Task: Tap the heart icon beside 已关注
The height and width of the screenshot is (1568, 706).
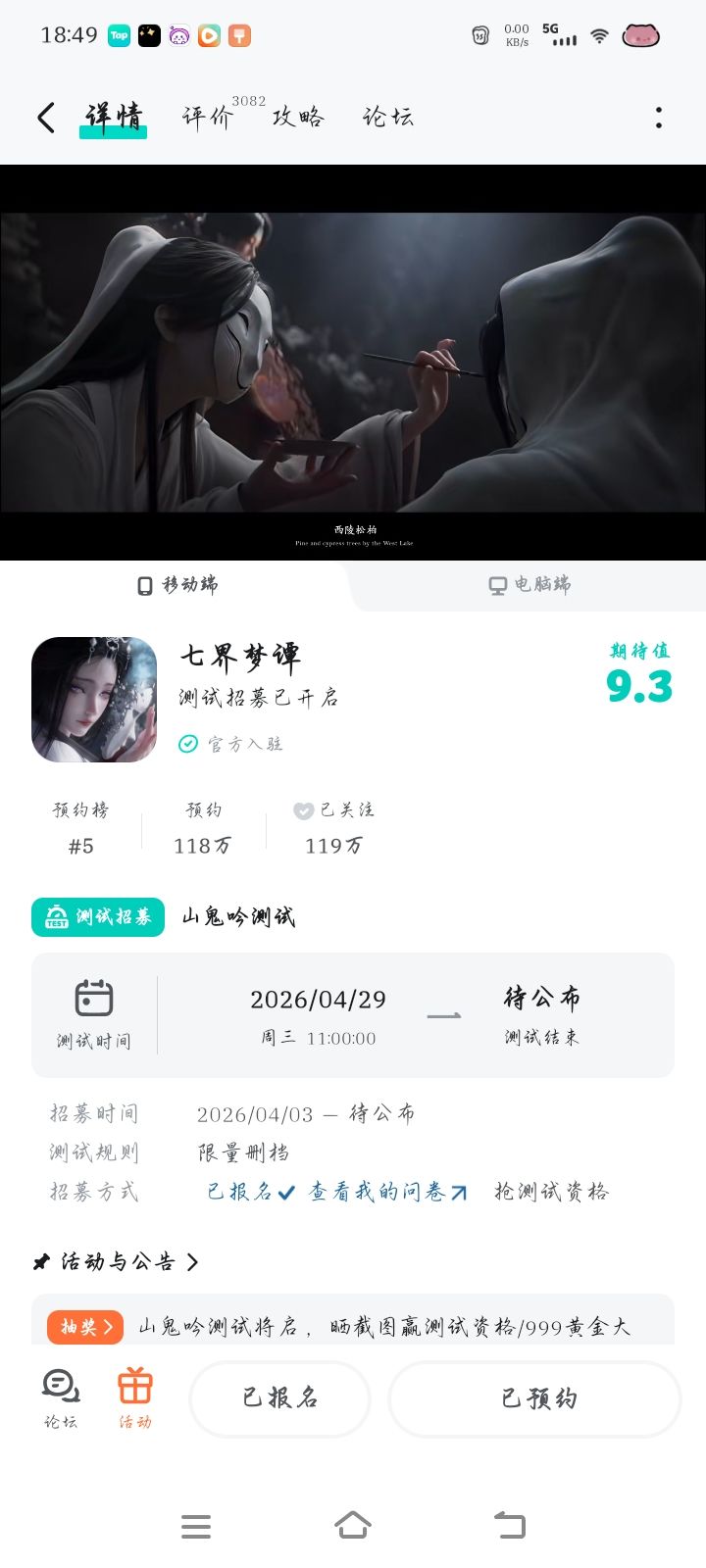Action: pyautogui.click(x=303, y=810)
